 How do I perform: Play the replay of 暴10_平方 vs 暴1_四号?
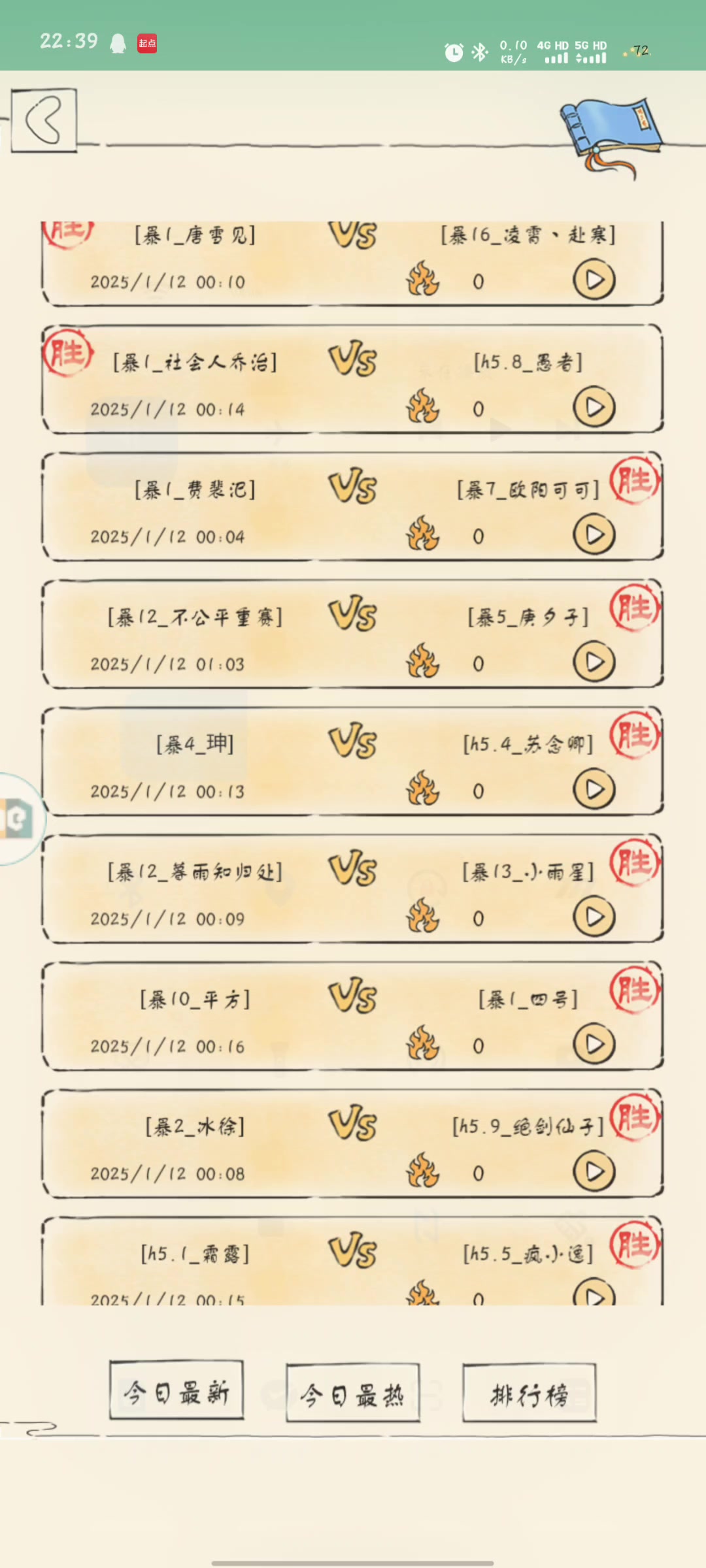tap(594, 1045)
